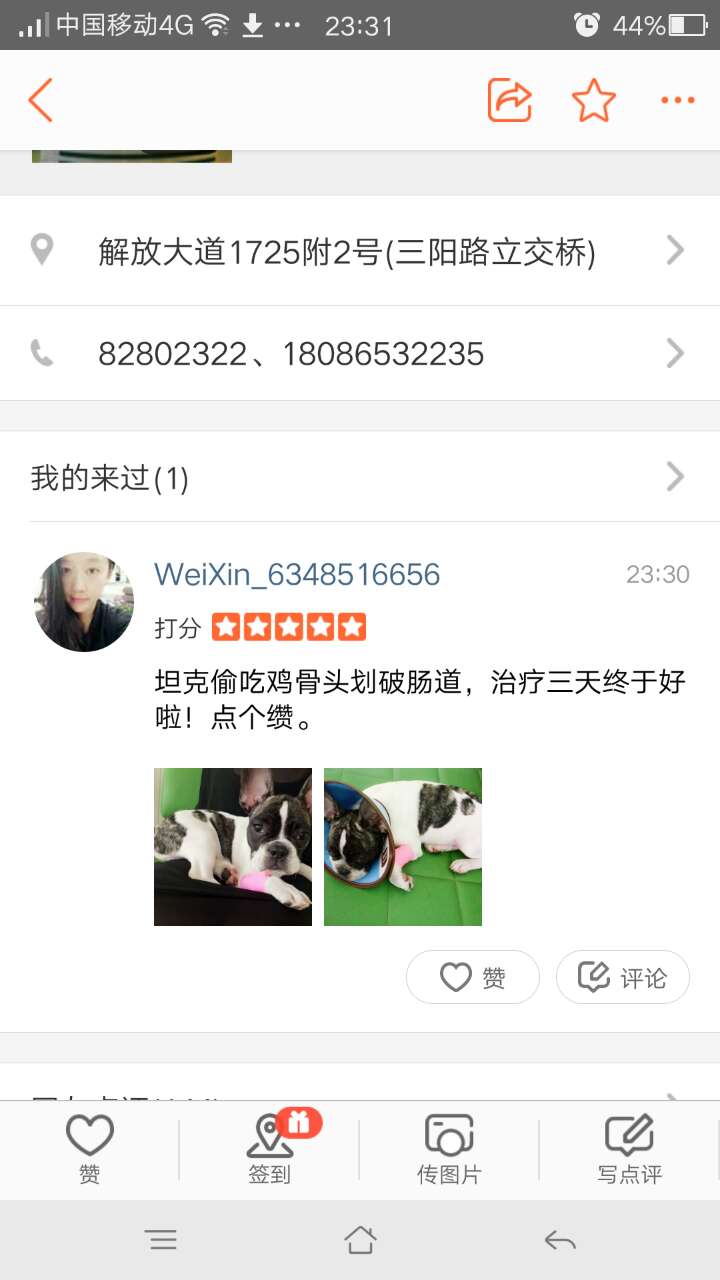Add this shop to favorites with the star
Screen dimensions: 720x1280
click(x=593, y=100)
